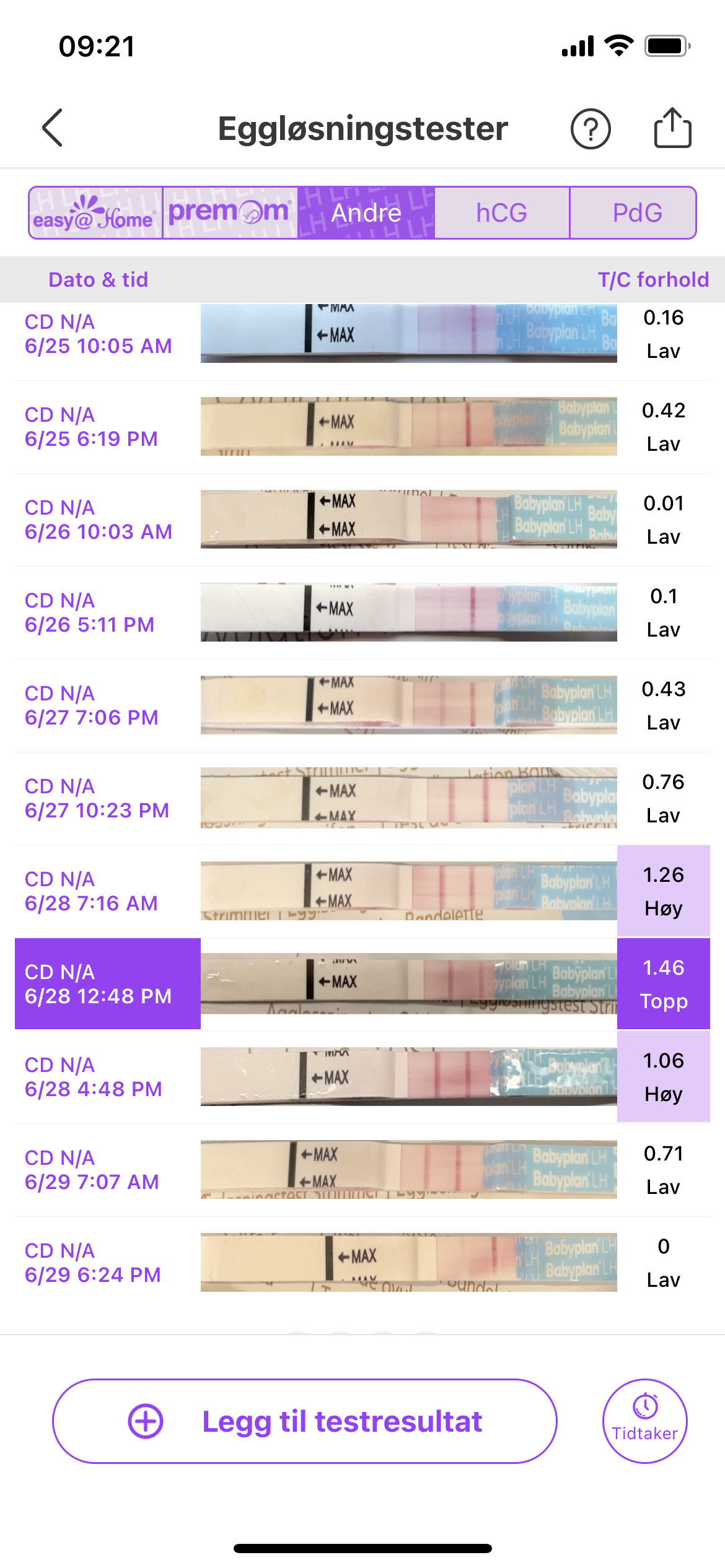Open the Tidtaker timer

(x=644, y=1421)
